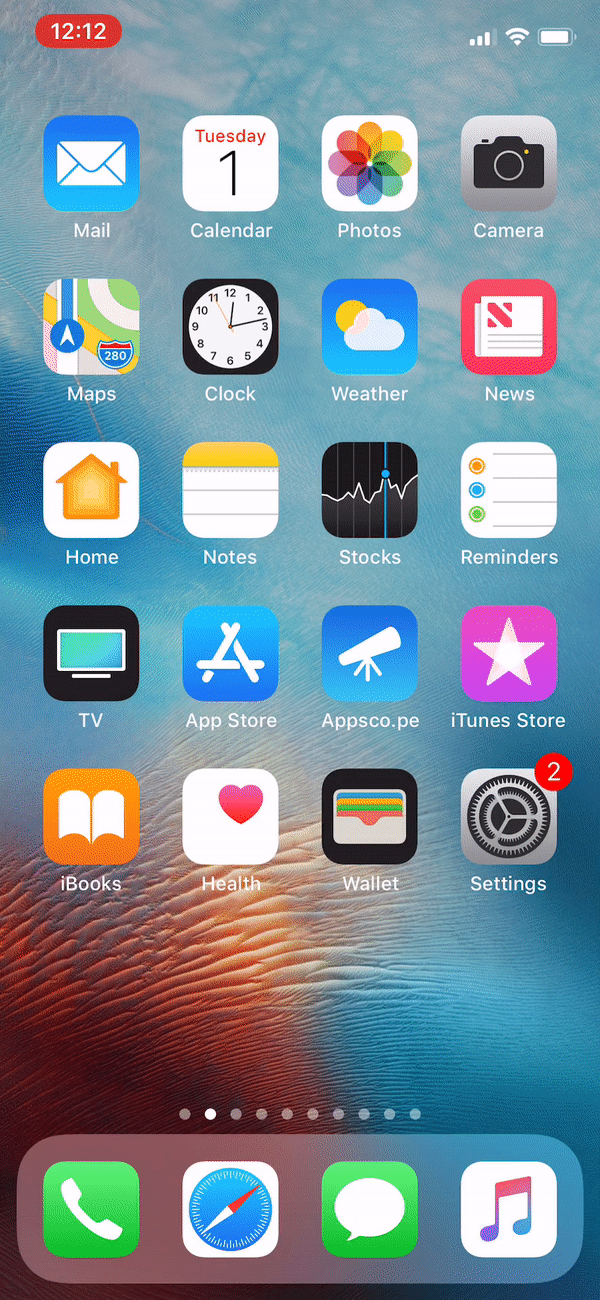Open the Phone app in the dock
The width and height of the screenshot is (600, 1300).
91,1209
